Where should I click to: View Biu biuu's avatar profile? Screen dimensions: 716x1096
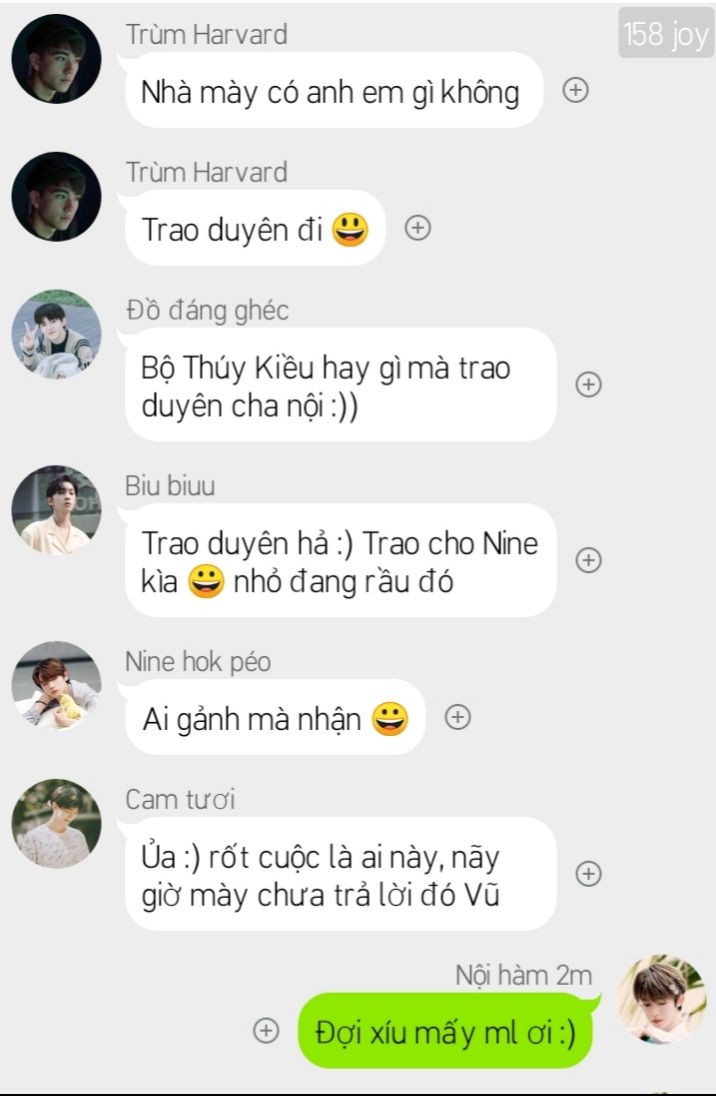pos(56,511)
